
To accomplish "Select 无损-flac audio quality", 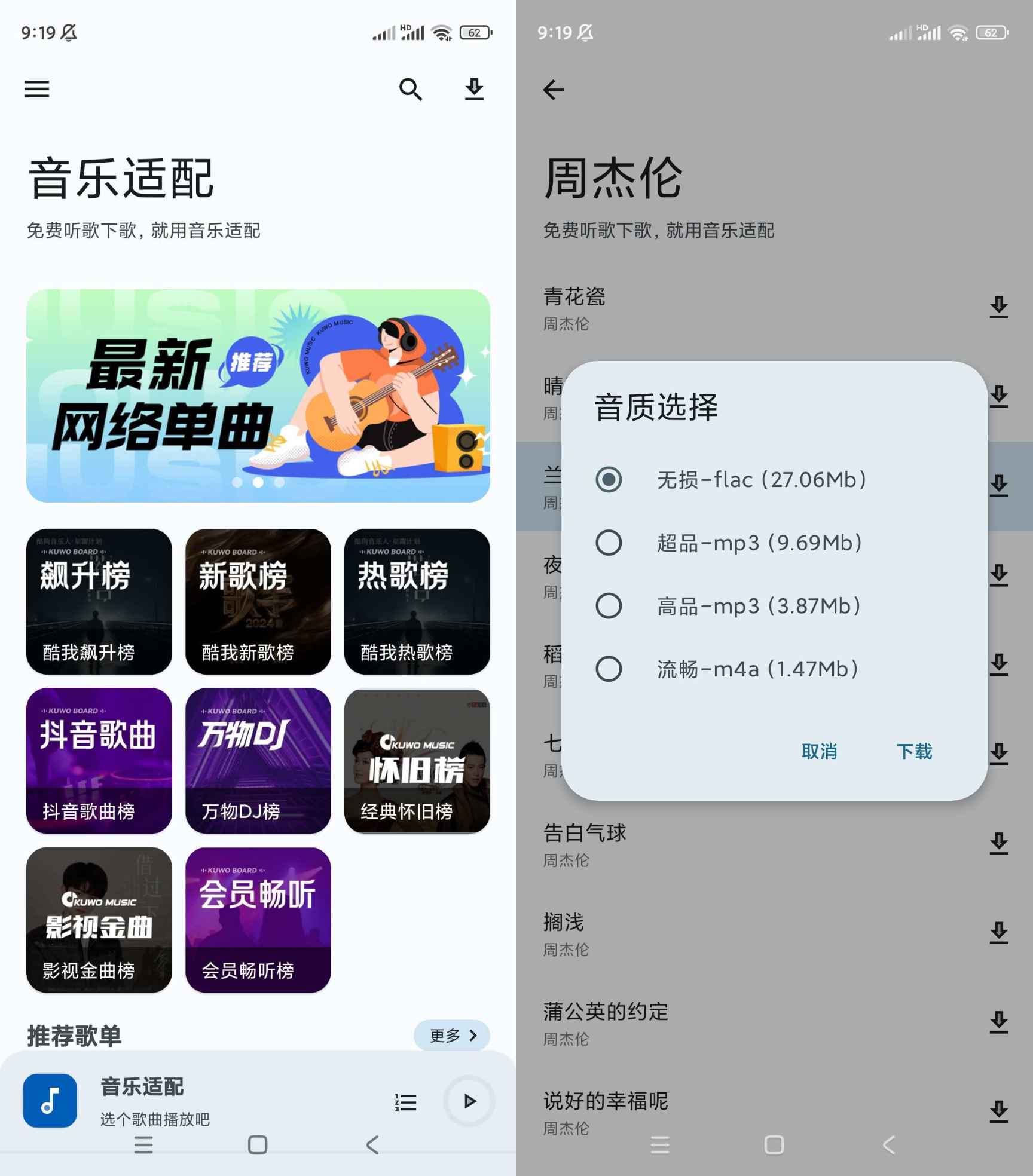I will coord(609,480).
